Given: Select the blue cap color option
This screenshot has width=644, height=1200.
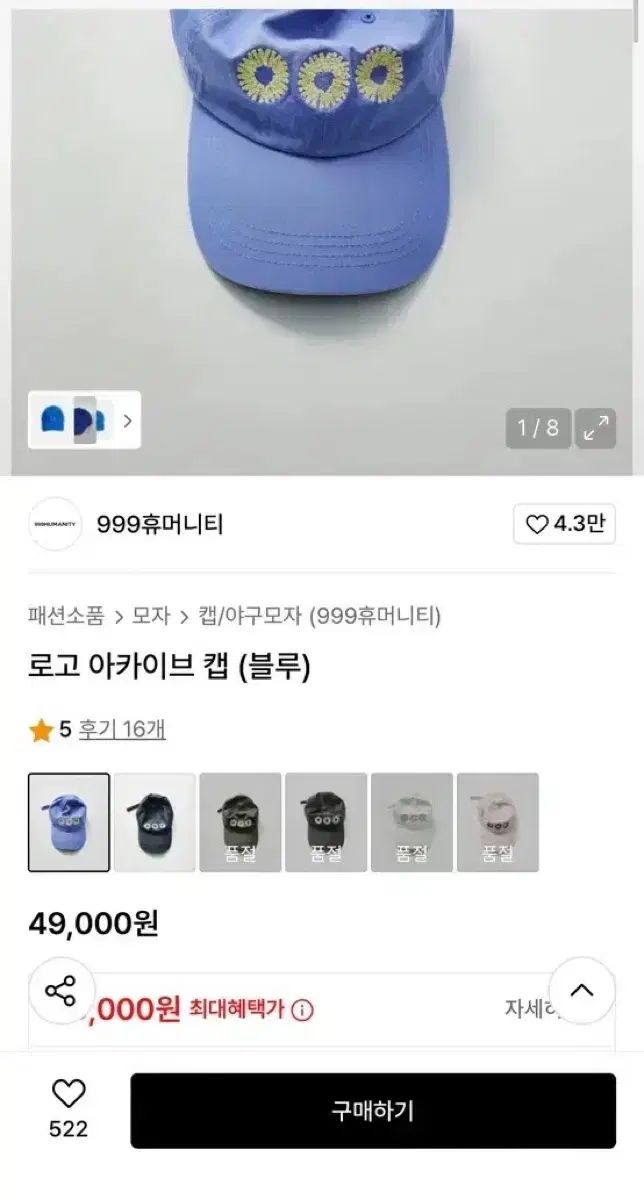Looking at the screenshot, I should tap(69, 822).
